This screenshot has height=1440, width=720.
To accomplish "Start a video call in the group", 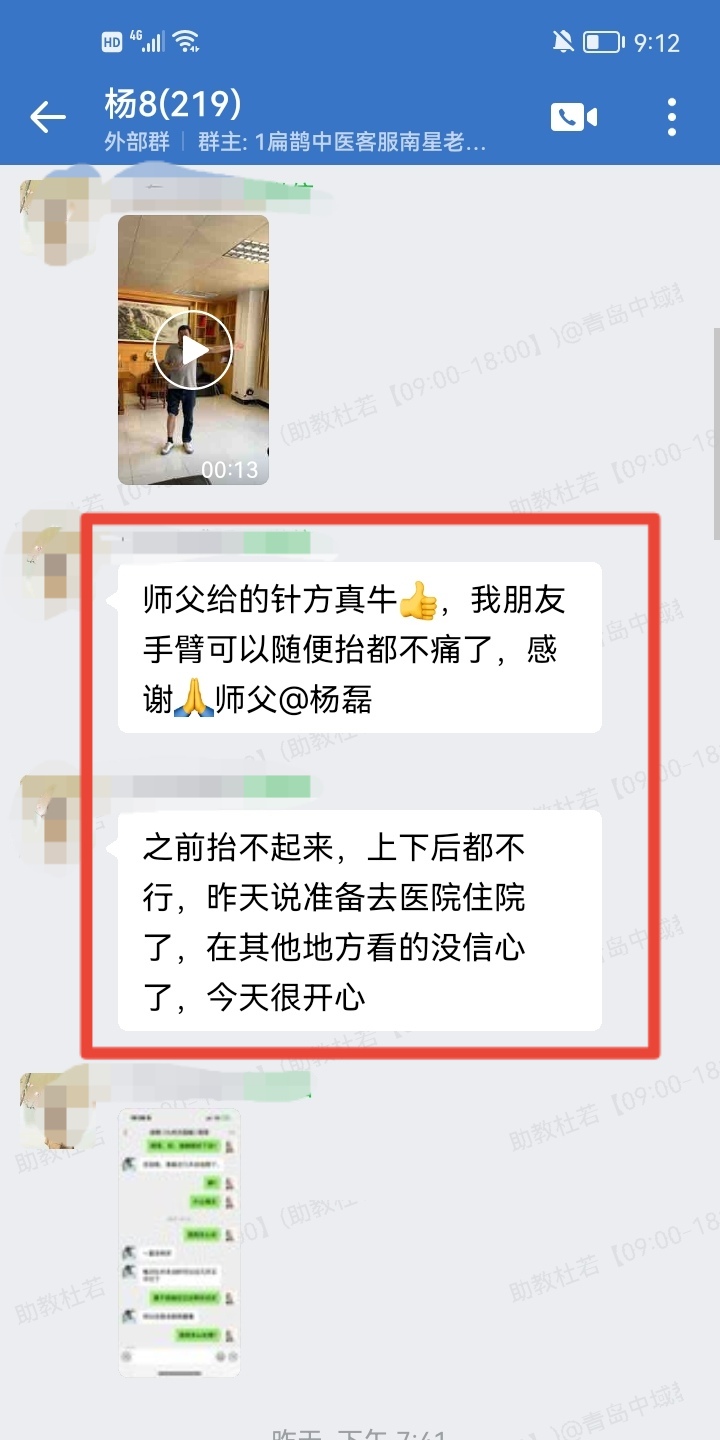I will 573,117.
